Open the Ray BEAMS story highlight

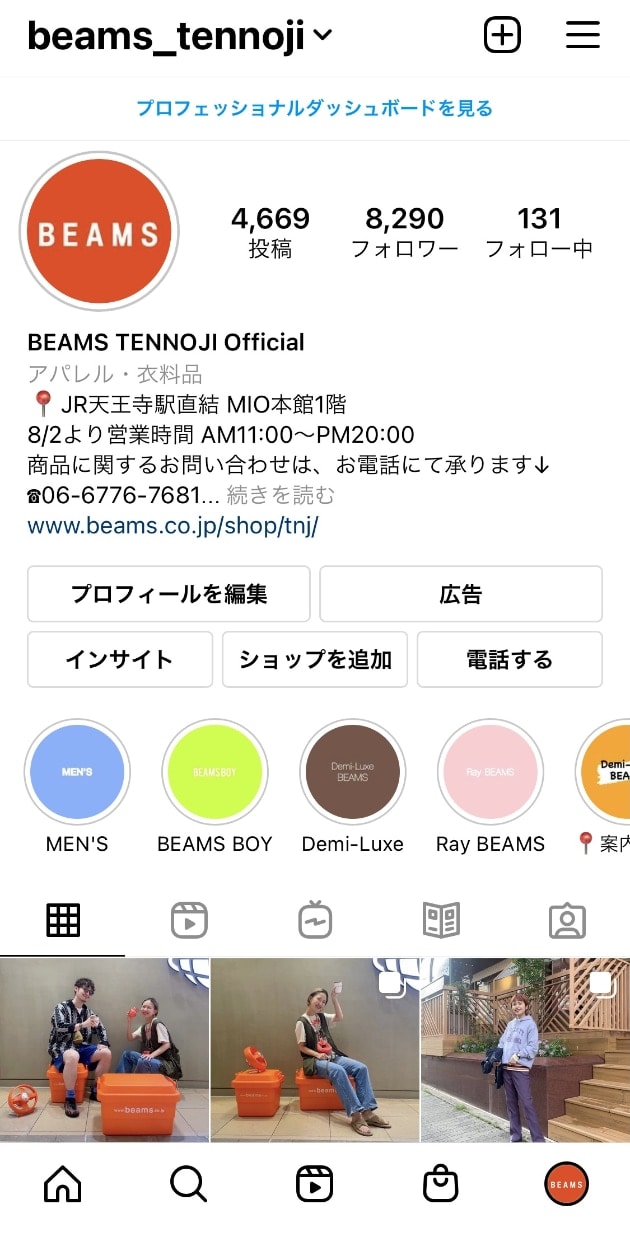(x=490, y=772)
